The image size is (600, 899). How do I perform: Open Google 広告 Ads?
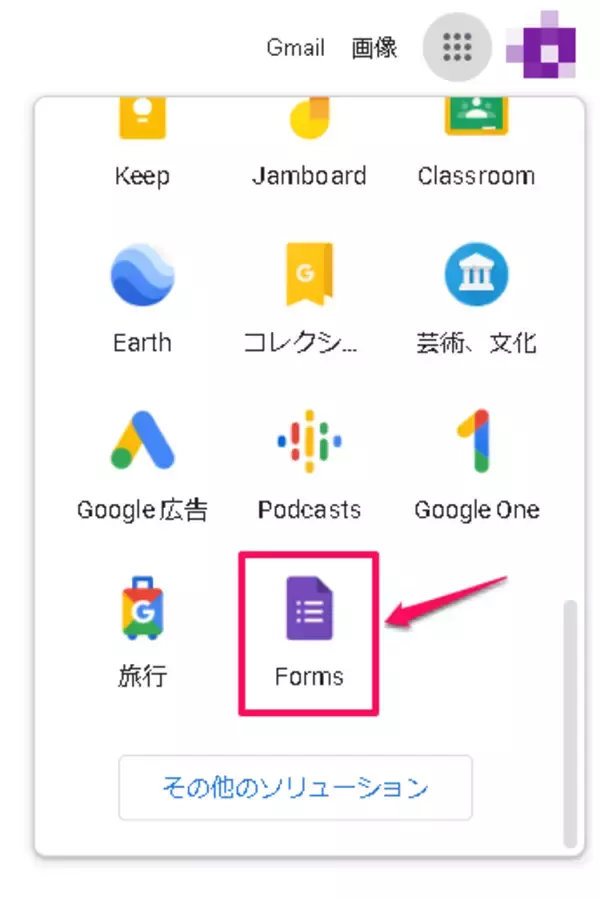pyautogui.click(x=142, y=462)
